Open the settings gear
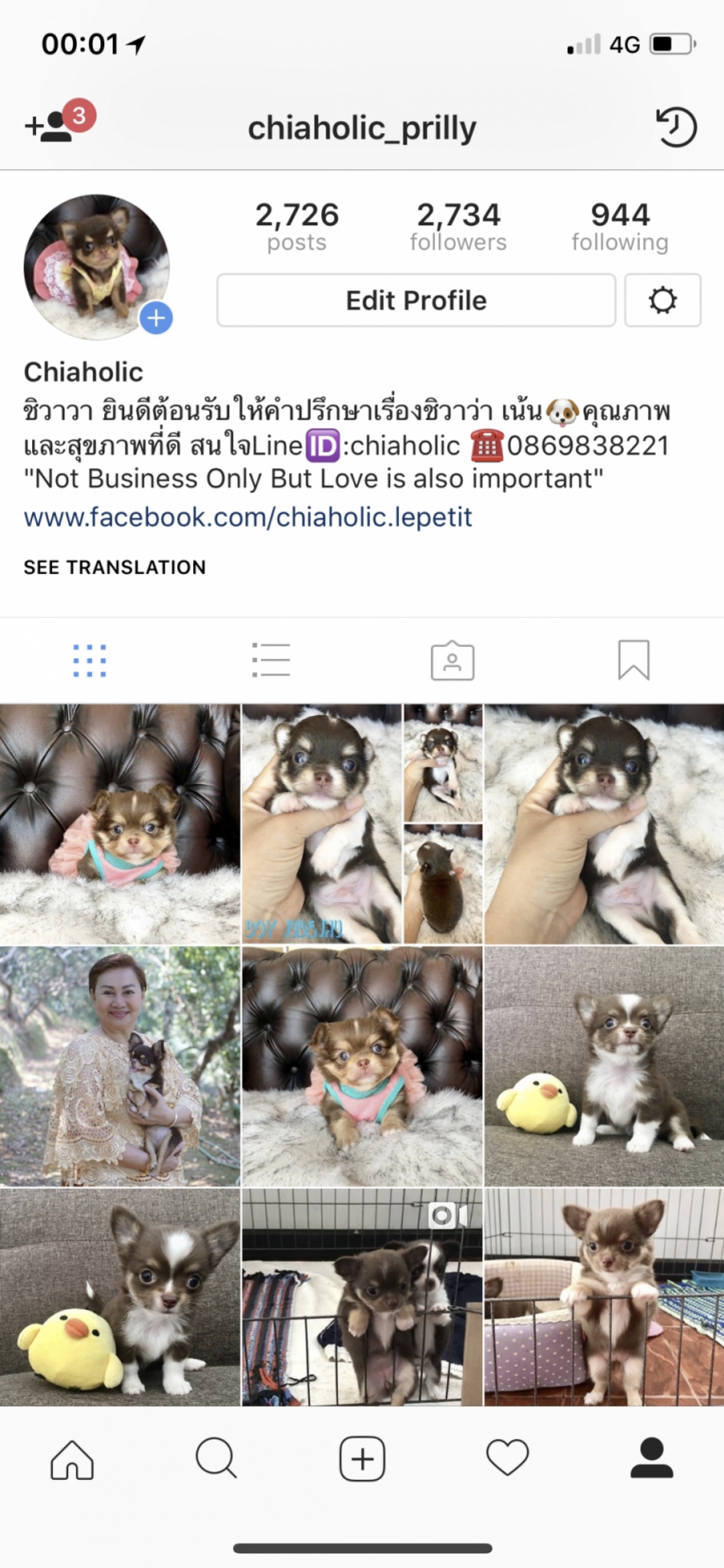The height and width of the screenshot is (1568, 724). [x=663, y=300]
